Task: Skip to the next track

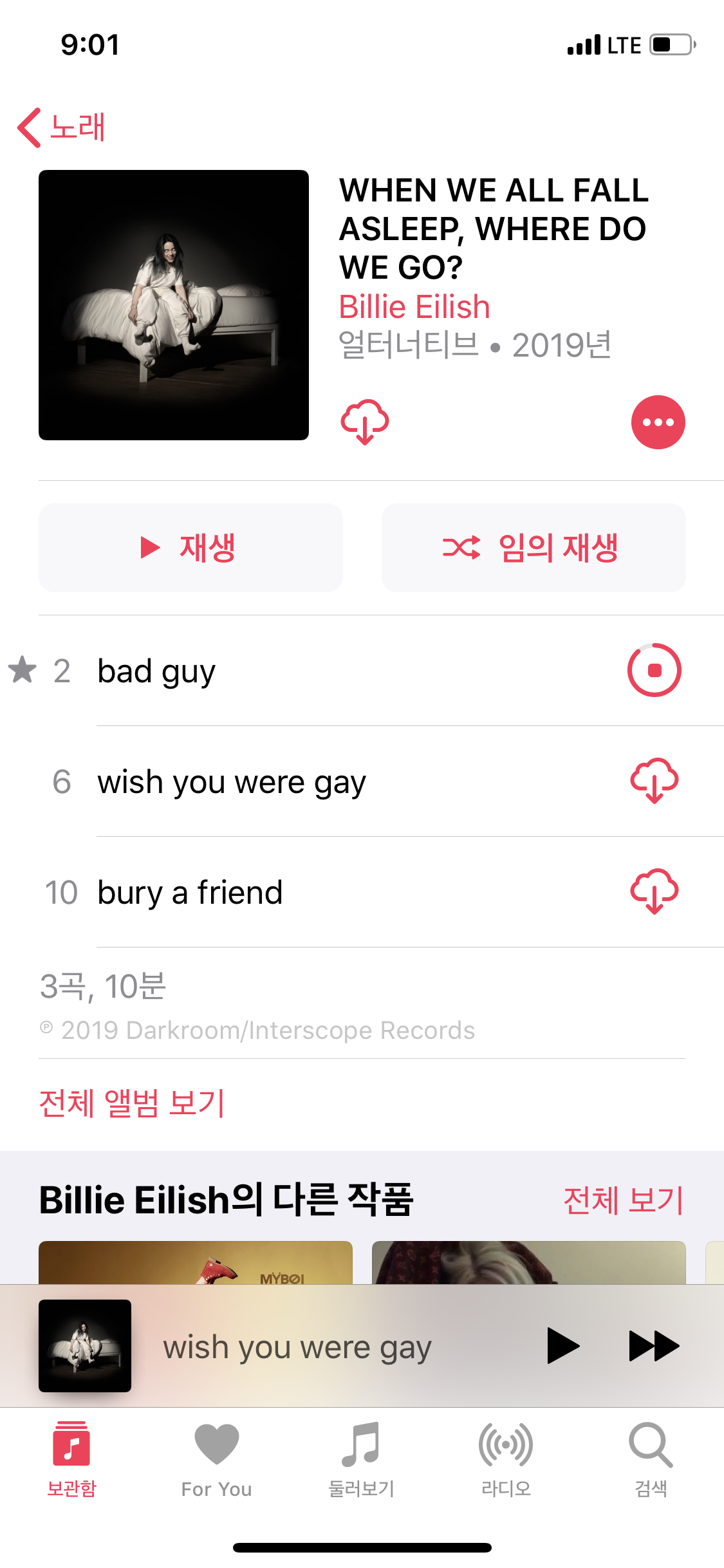Action: (x=653, y=1345)
